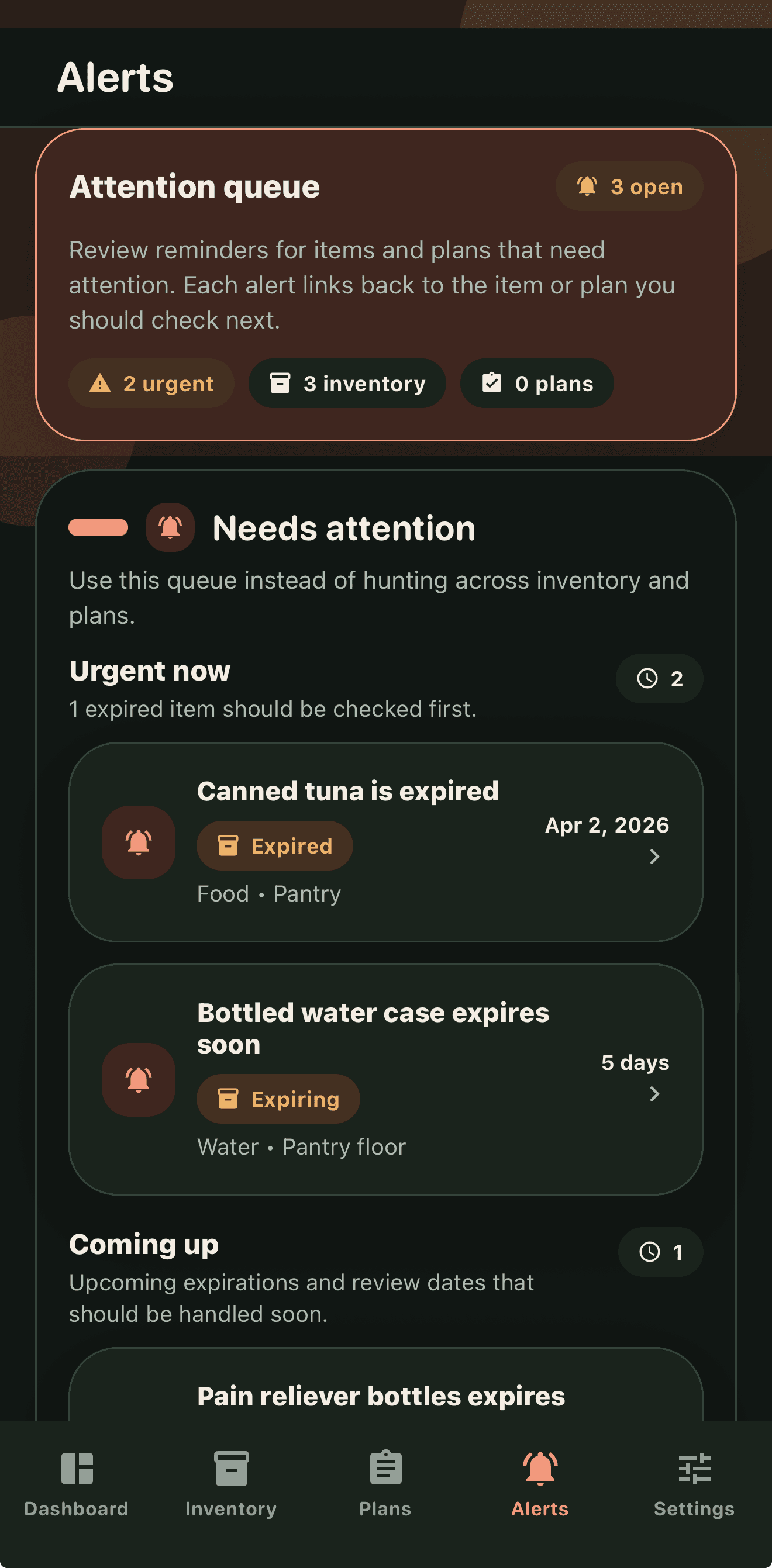The width and height of the screenshot is (772, 1568).
Task: Open the 3 open counter badge
Action: pyautogui.click(x=629, y=187)
